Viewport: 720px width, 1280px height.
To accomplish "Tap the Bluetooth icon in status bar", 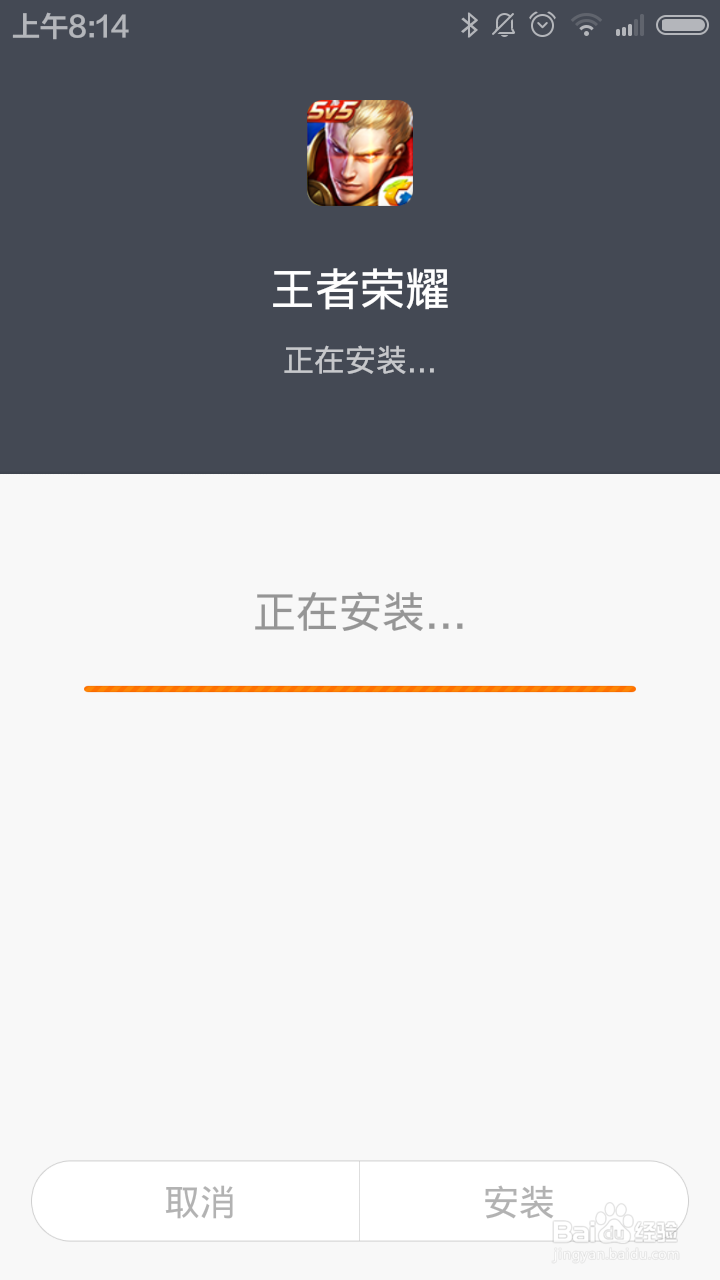I will tap(471, 24).
